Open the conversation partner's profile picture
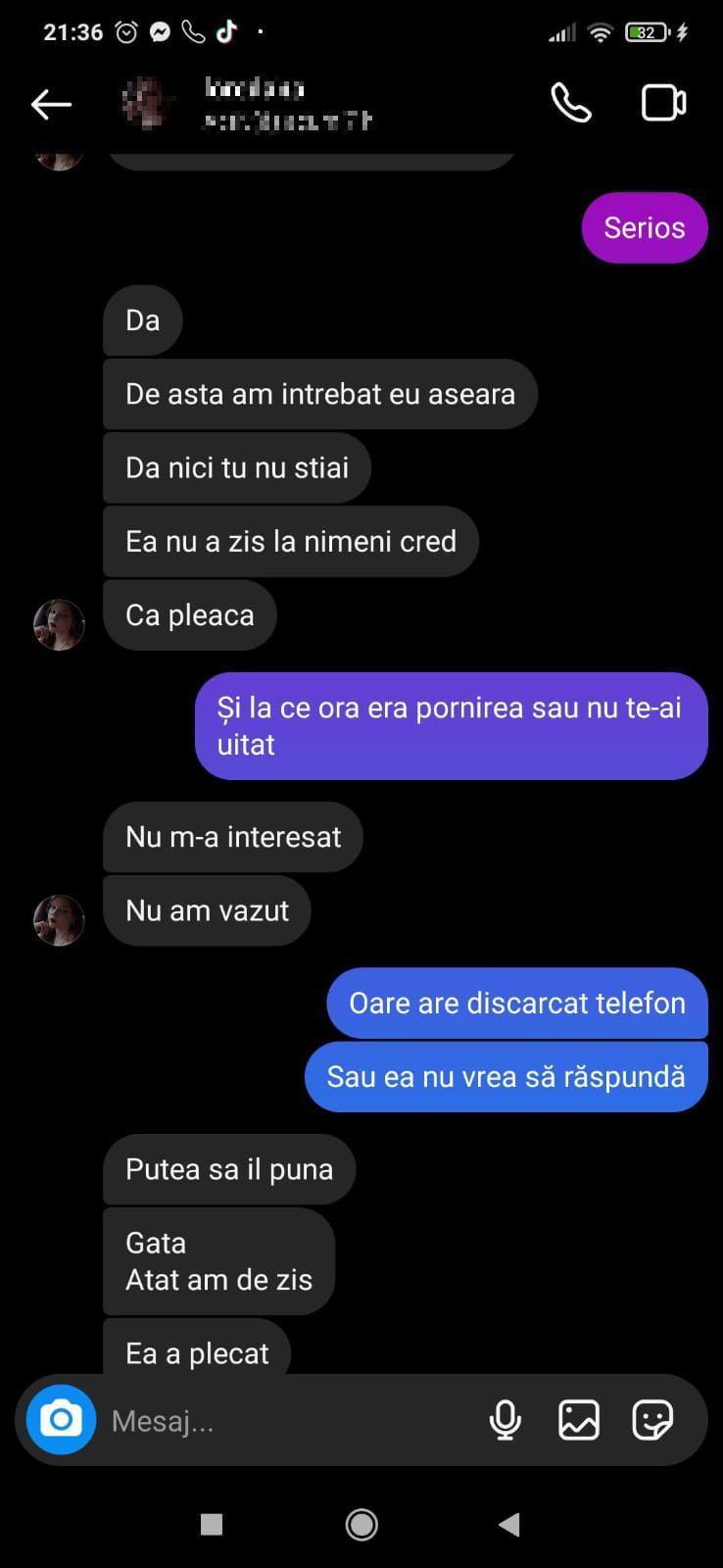 pyautogui.click(x=145, y=103)
